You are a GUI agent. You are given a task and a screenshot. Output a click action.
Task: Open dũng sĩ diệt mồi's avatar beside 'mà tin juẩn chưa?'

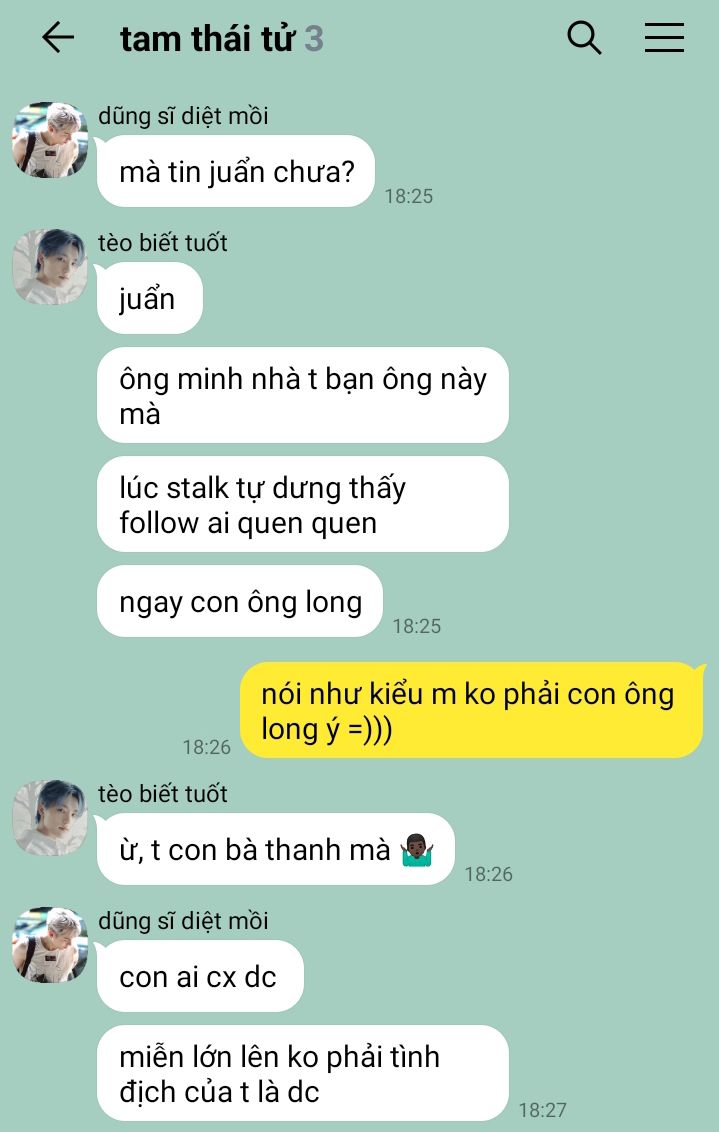click(x=50, y=139)
